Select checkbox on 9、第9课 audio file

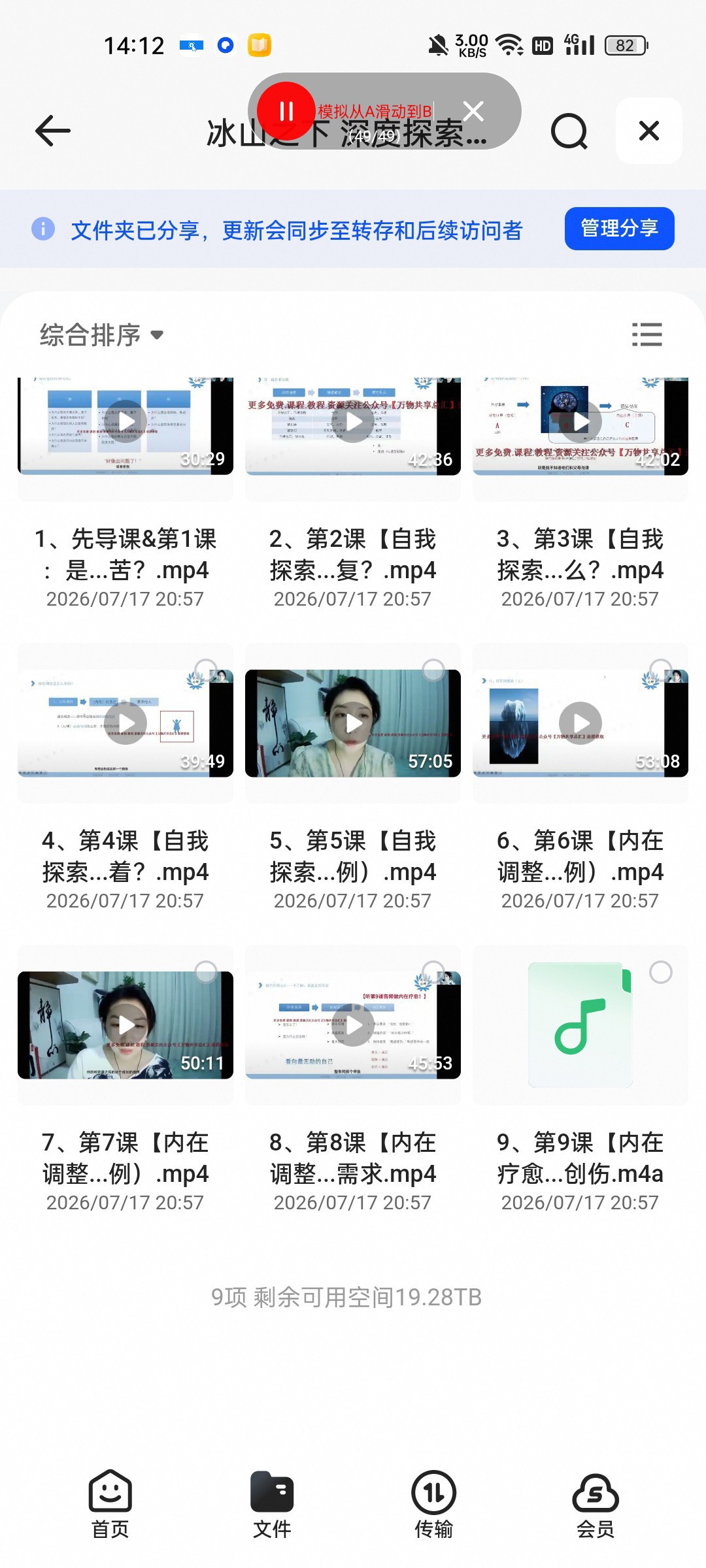click(x=661, y=972)
